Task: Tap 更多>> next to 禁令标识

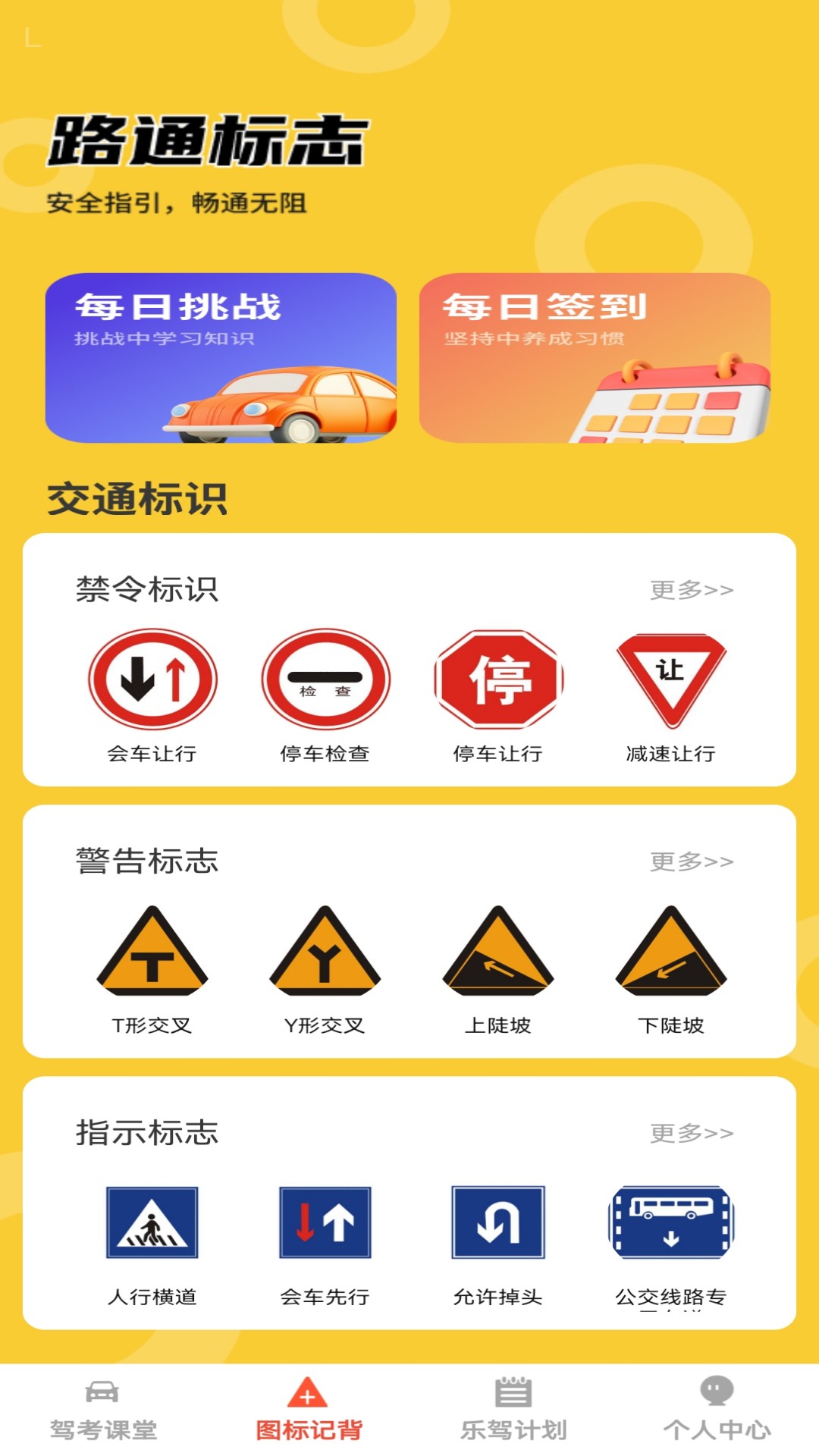Action: 692,589
